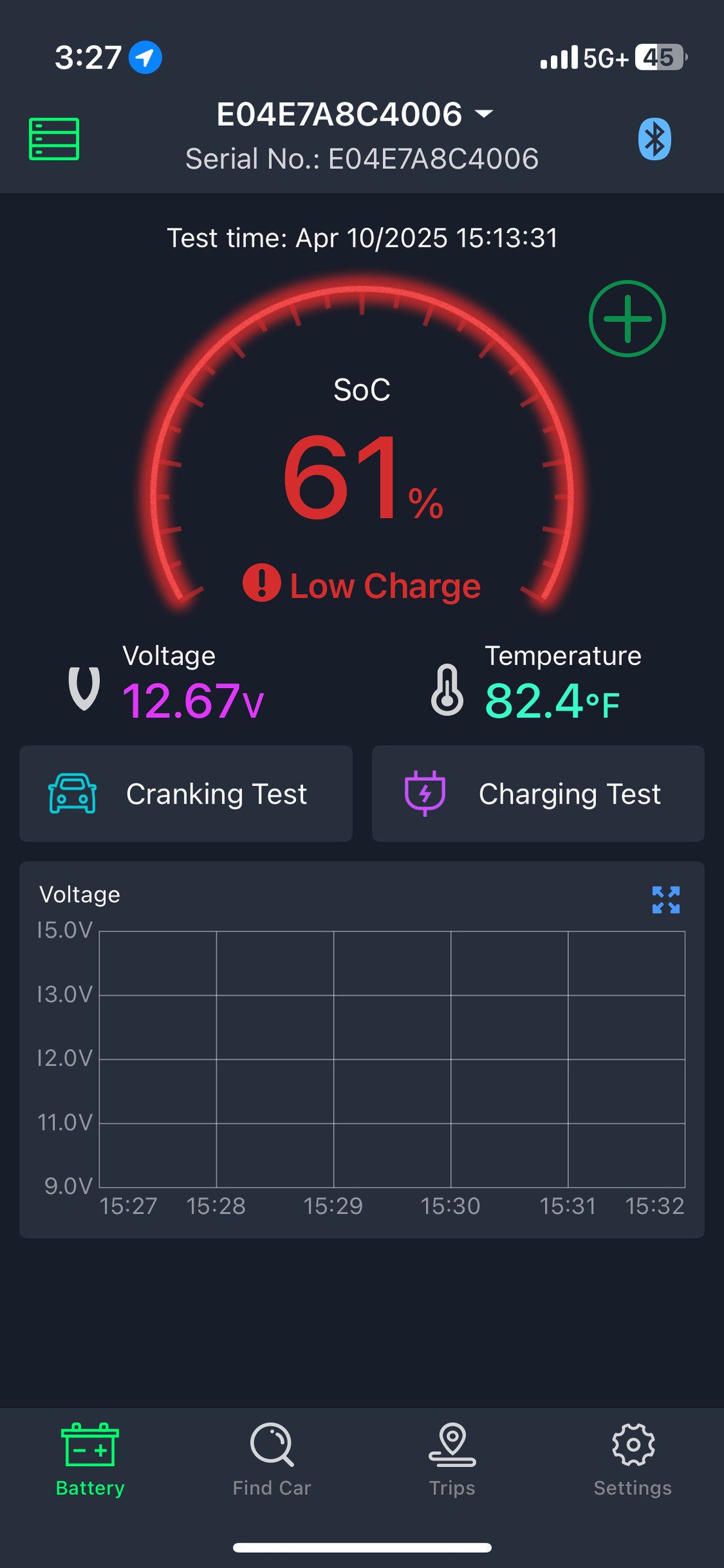724x1568 pixels.
Task: Switch to the Trips tab
Action: pyautogui.click(x=452, y=1460)
